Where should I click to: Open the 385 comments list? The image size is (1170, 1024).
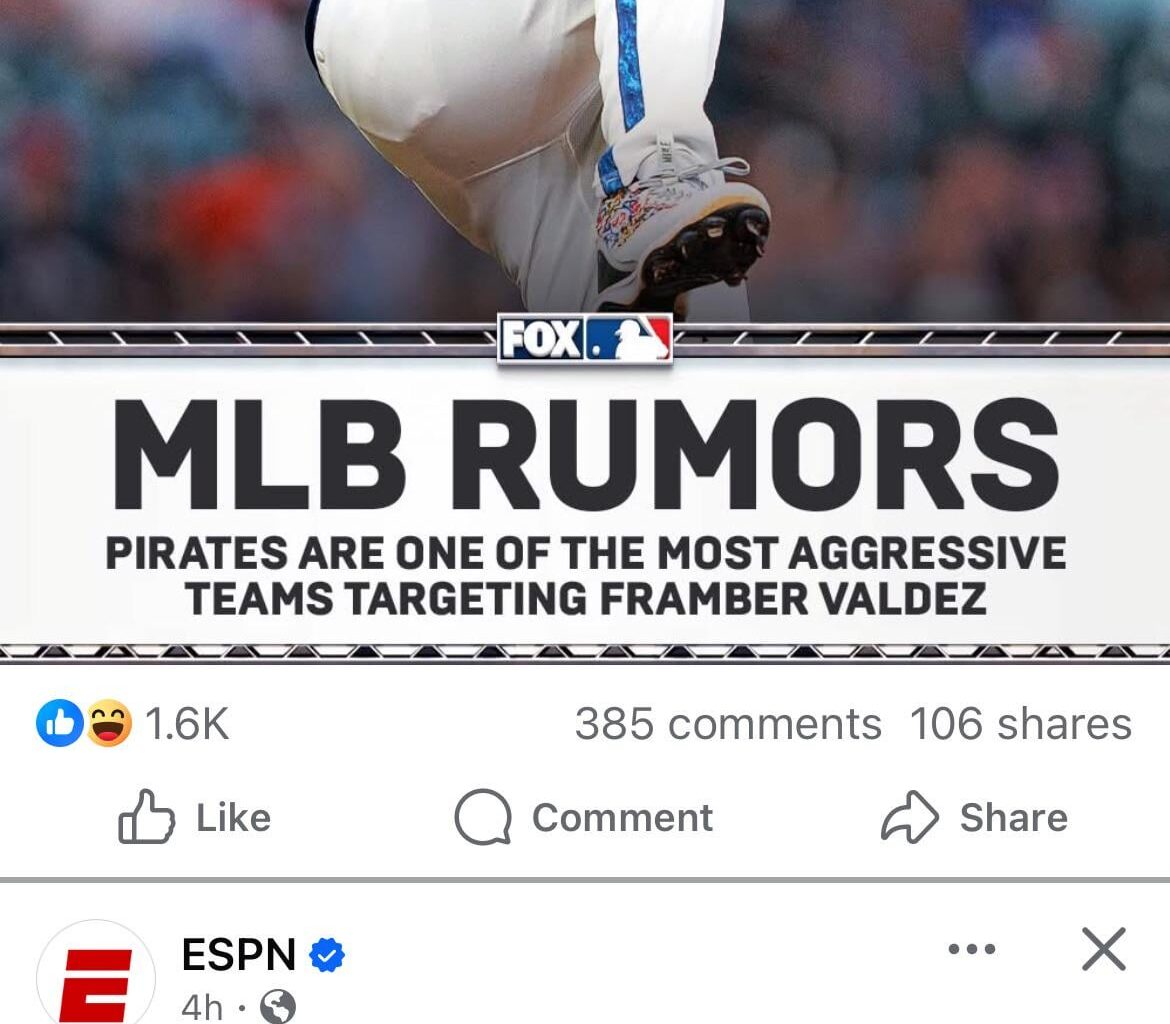coord(728,724)
